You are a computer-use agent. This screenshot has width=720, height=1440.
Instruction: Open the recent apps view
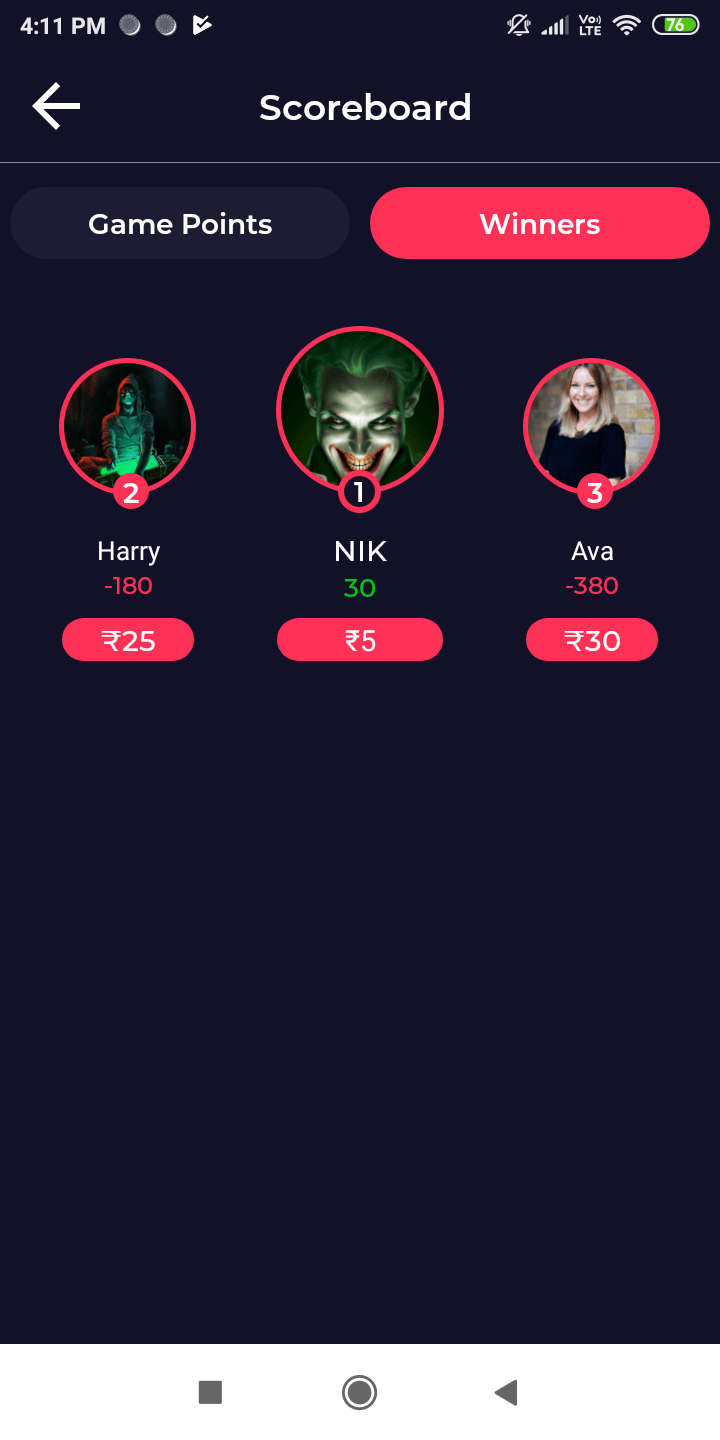[x=210, y=1392]
